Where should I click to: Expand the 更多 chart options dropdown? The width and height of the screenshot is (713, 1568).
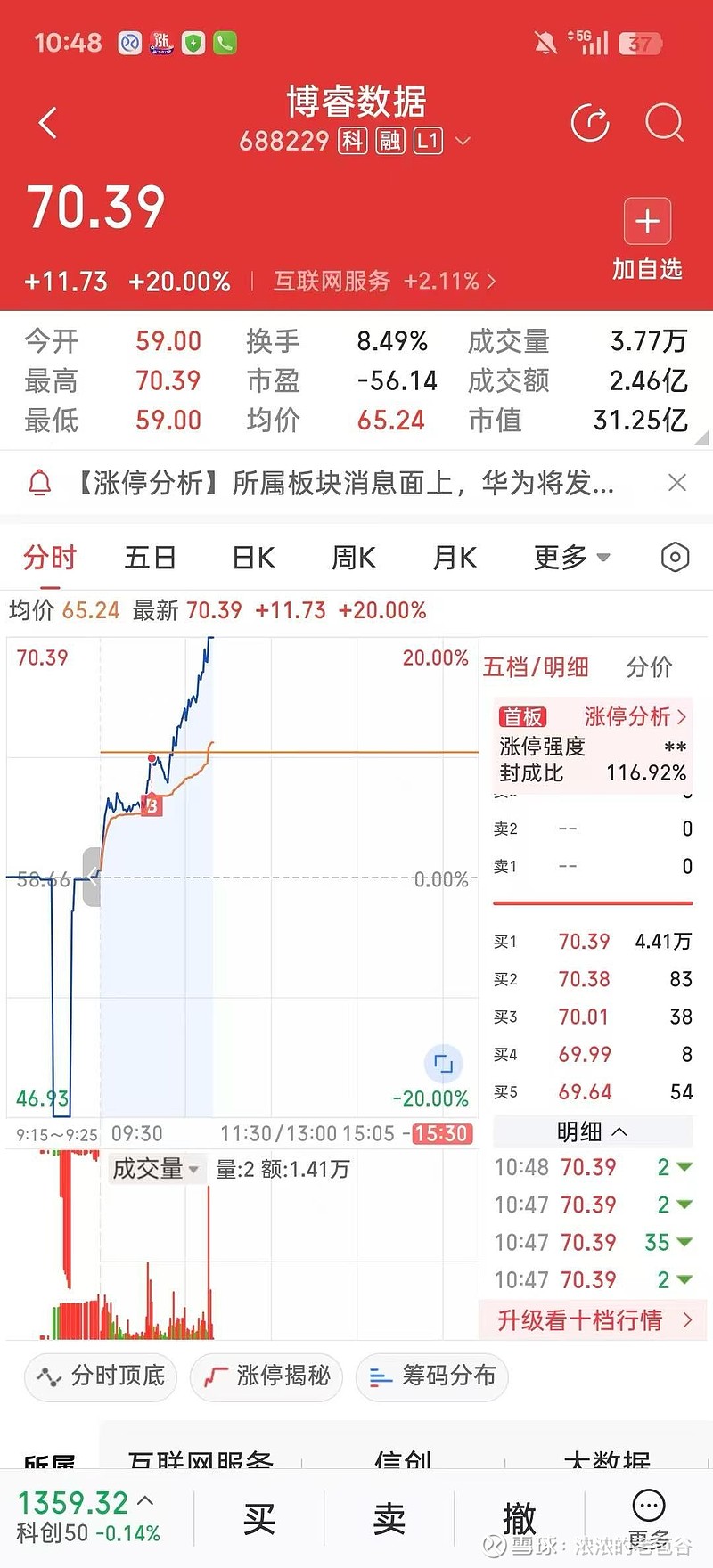pos(571,558)
